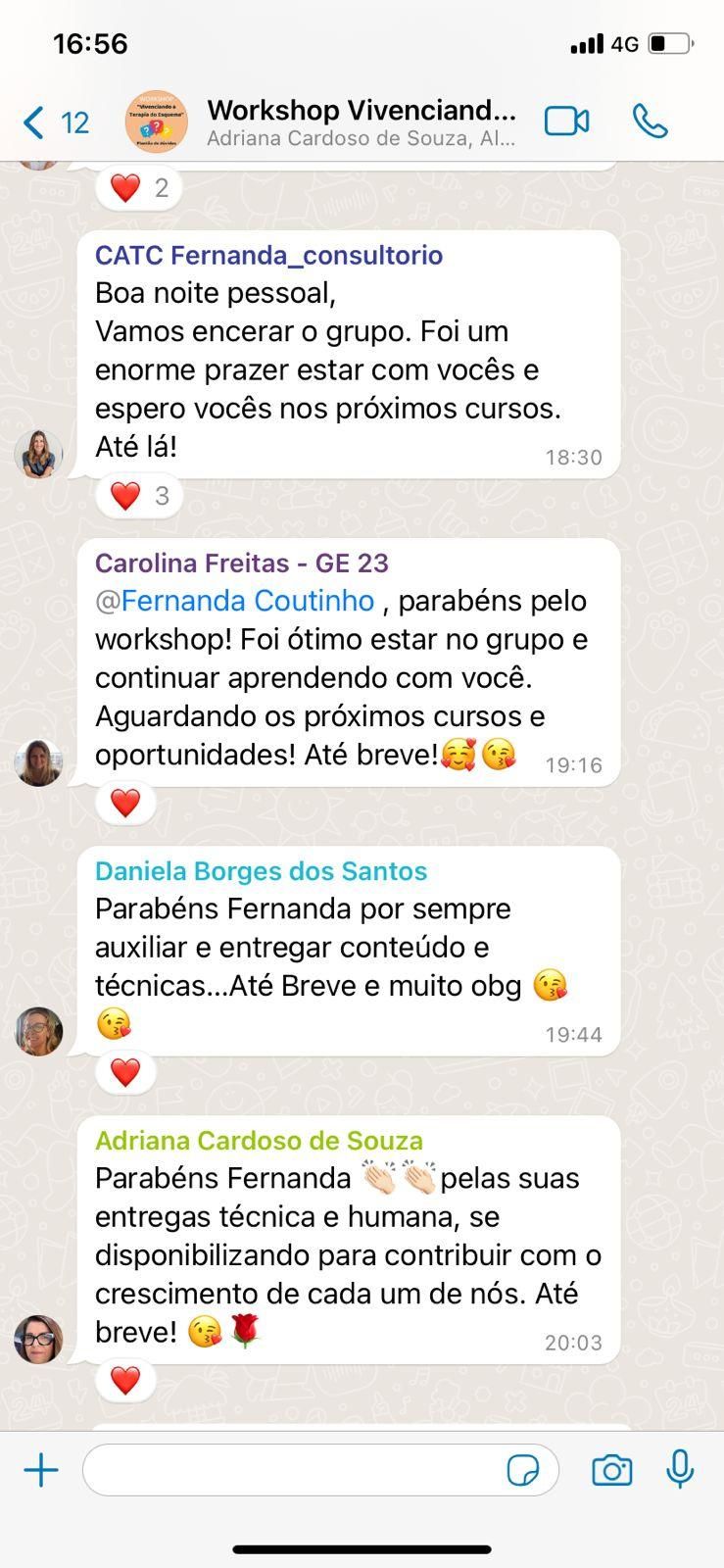Screen dimensions: 724x1568
Task: Open Adriana Cardoso de Souza's profile picture
Action: (x=39, y=1339)
